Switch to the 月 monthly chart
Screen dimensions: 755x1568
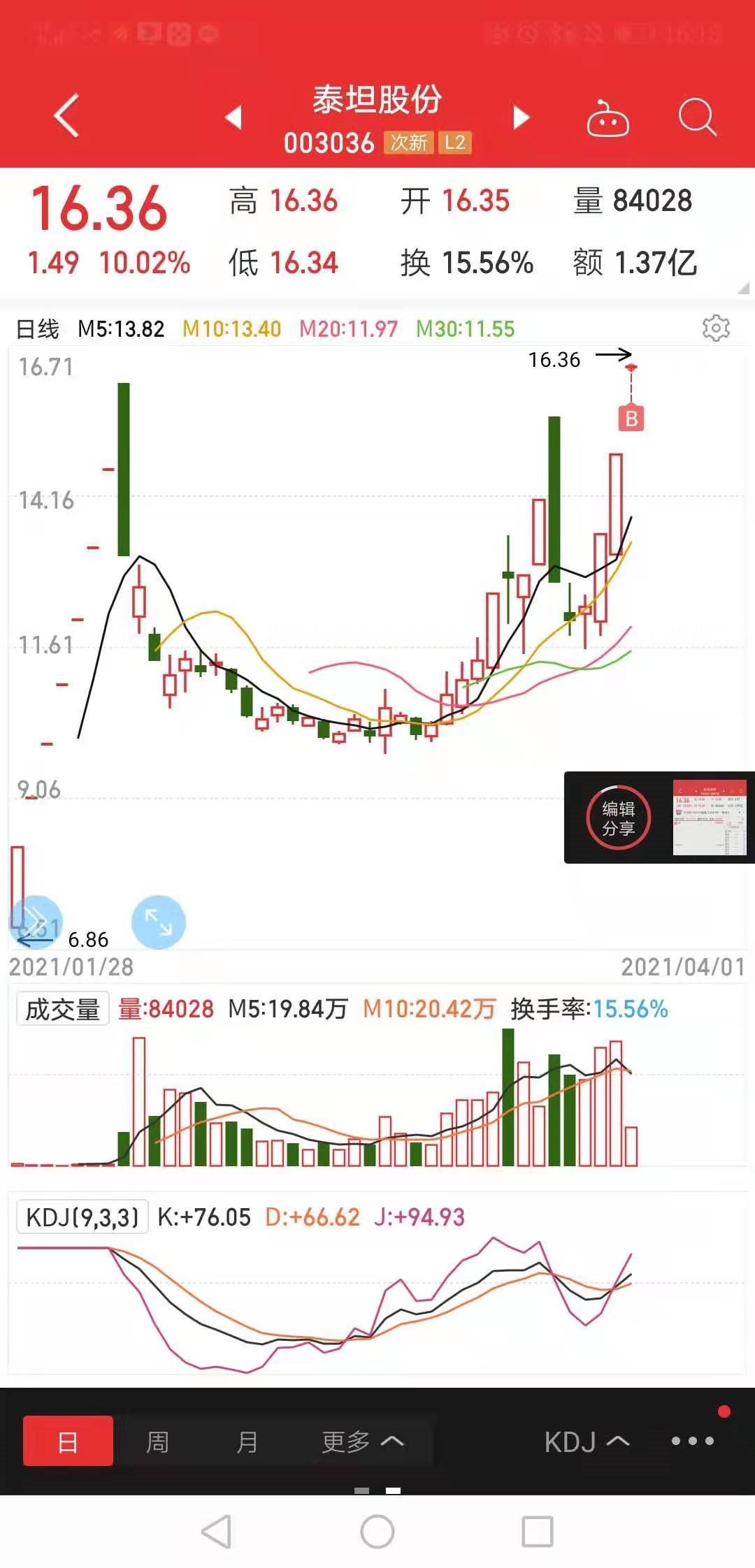coord(247,1441)
